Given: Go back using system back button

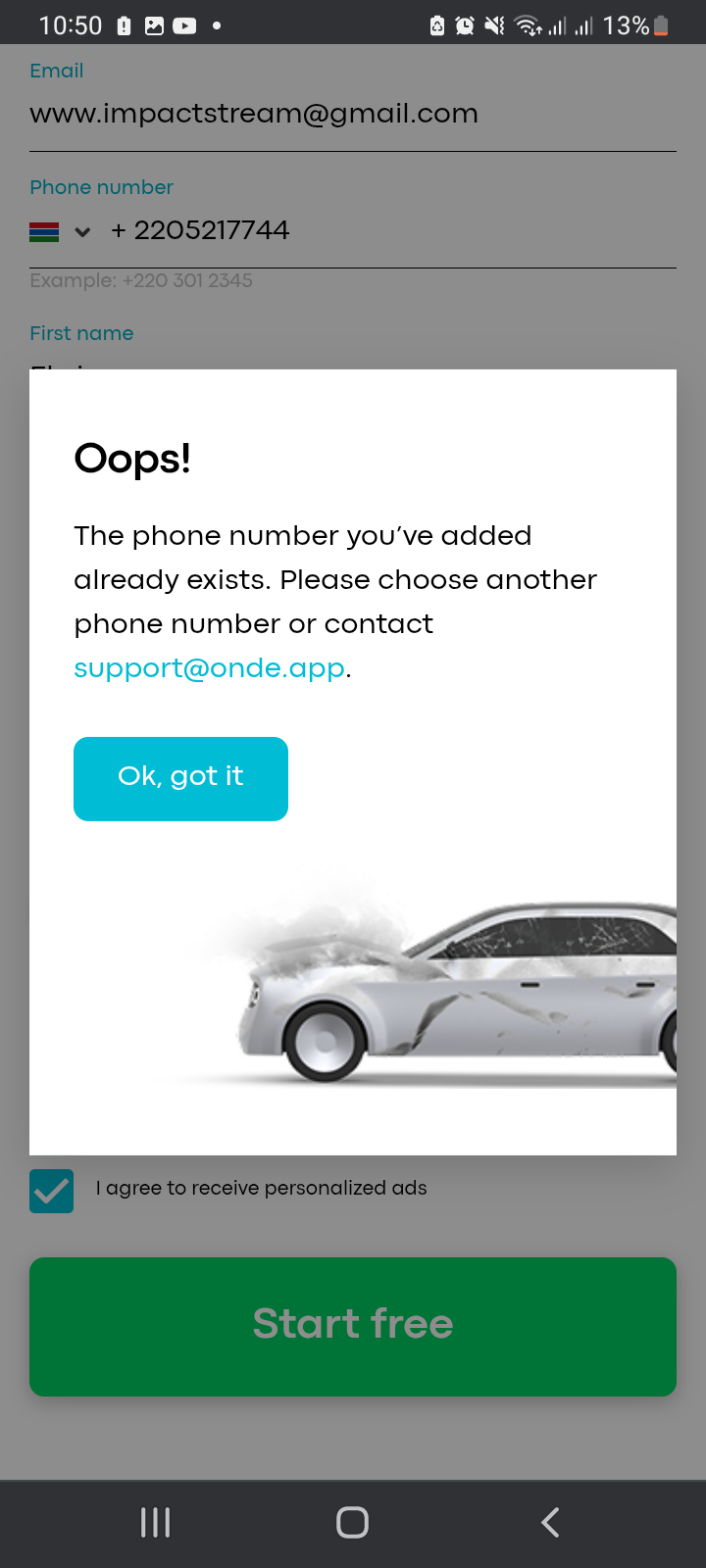Looking at the screenshot, I should coord(550,1522).
